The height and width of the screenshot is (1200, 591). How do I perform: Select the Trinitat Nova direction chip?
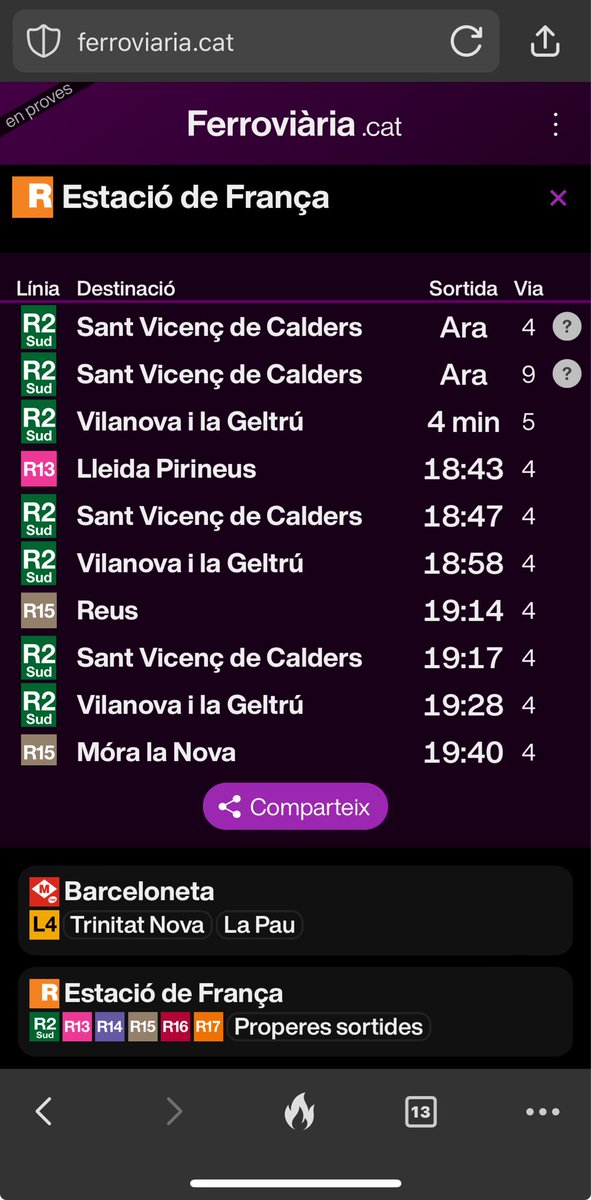(x=138, y=925)
